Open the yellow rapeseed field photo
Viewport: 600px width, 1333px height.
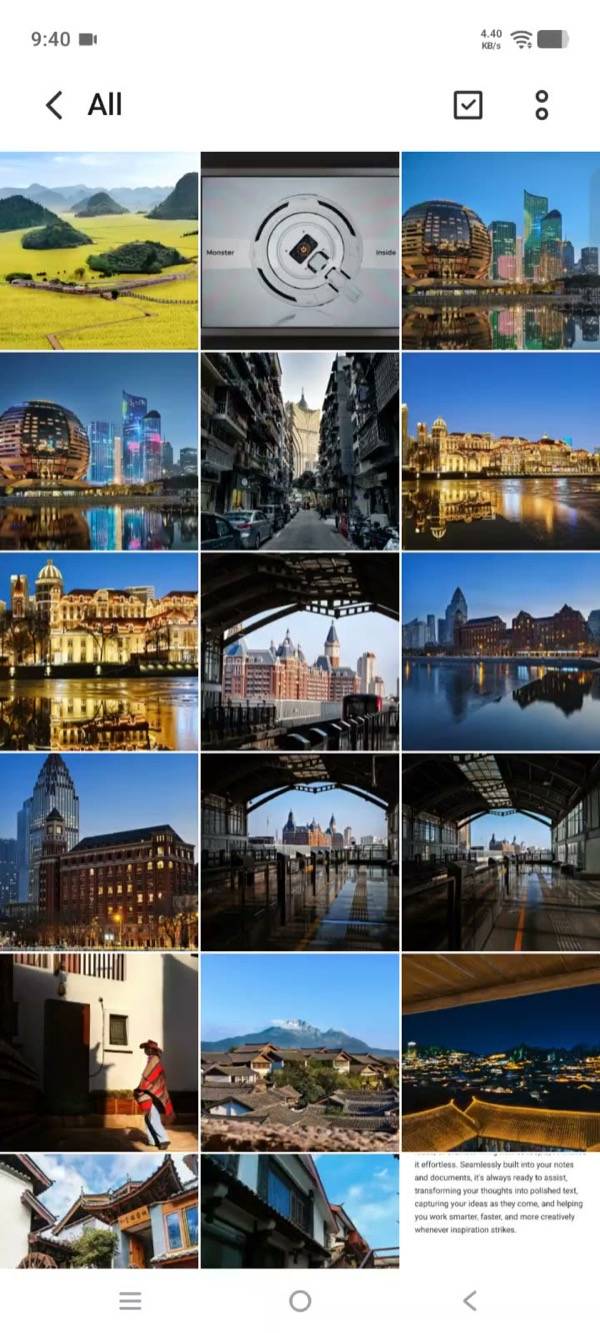click(99, 250)
